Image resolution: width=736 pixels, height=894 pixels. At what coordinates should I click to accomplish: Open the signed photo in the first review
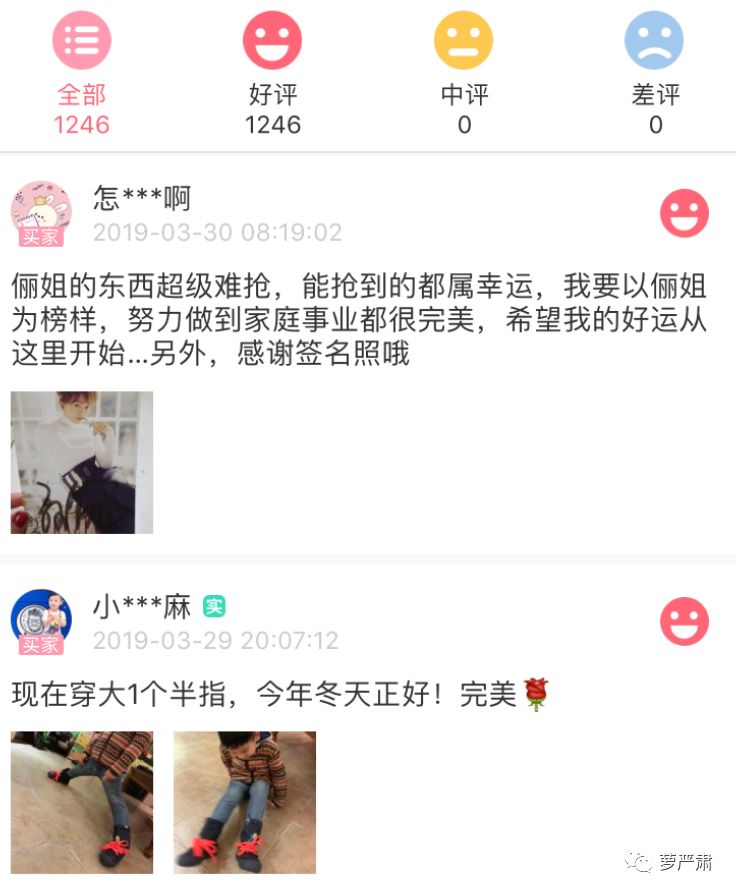[x=81, y=463]
